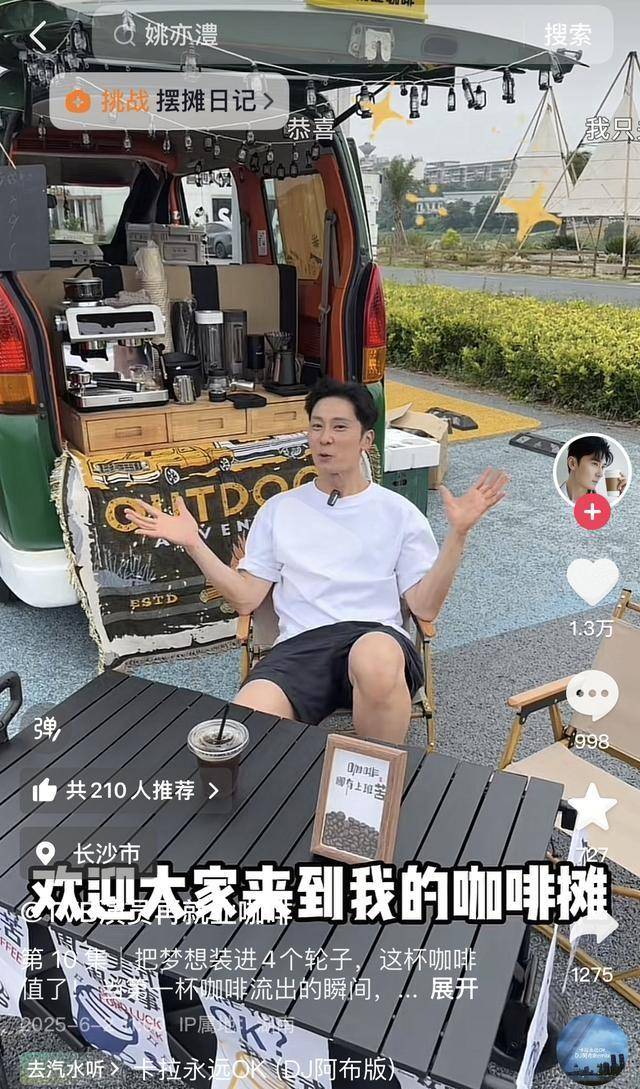640x1089 pixels.
Task: Open the 挑战 摆摊日记 chip
Action: point(170,101)
